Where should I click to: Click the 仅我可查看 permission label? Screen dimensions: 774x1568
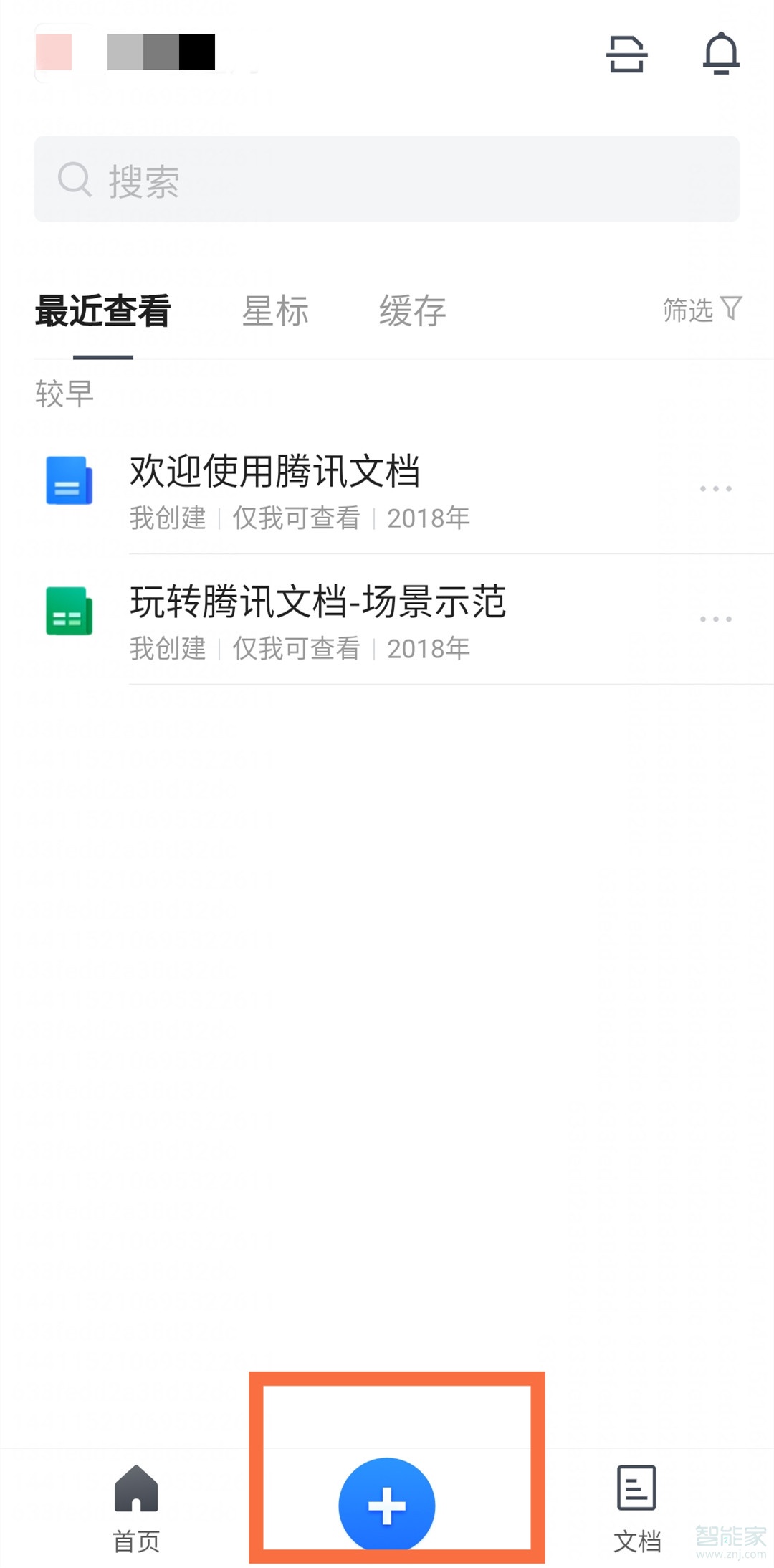295,518
